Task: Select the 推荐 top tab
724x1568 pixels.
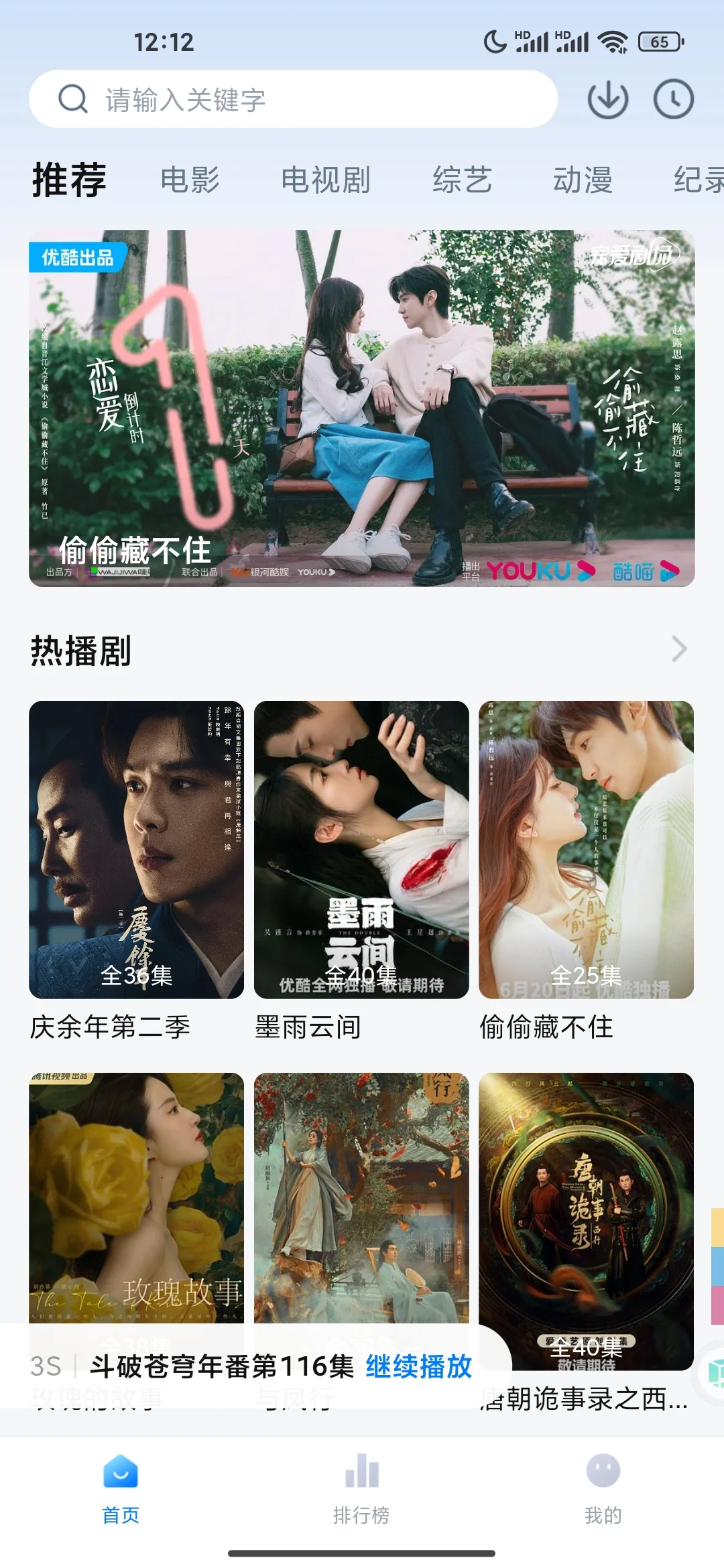Action: coord(69,180)
